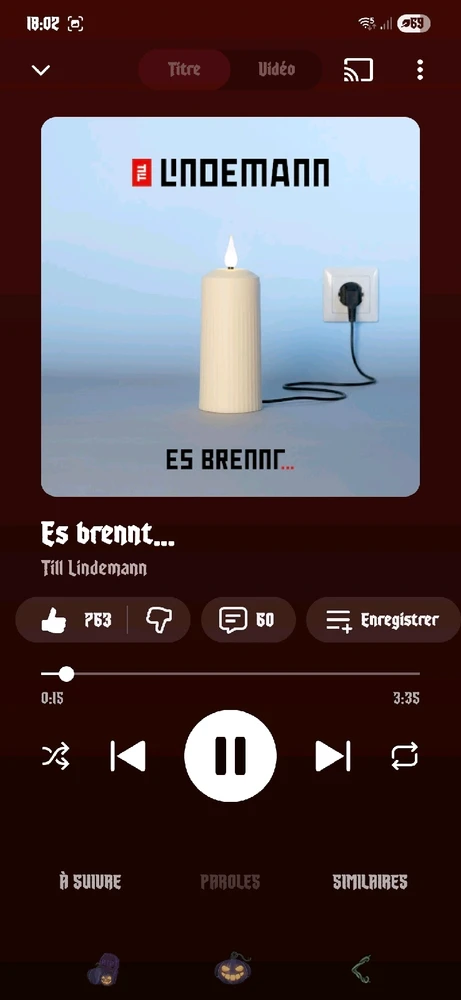461x1000 pixels.
Task: Tap the playback progress bar
Action: 230,673
